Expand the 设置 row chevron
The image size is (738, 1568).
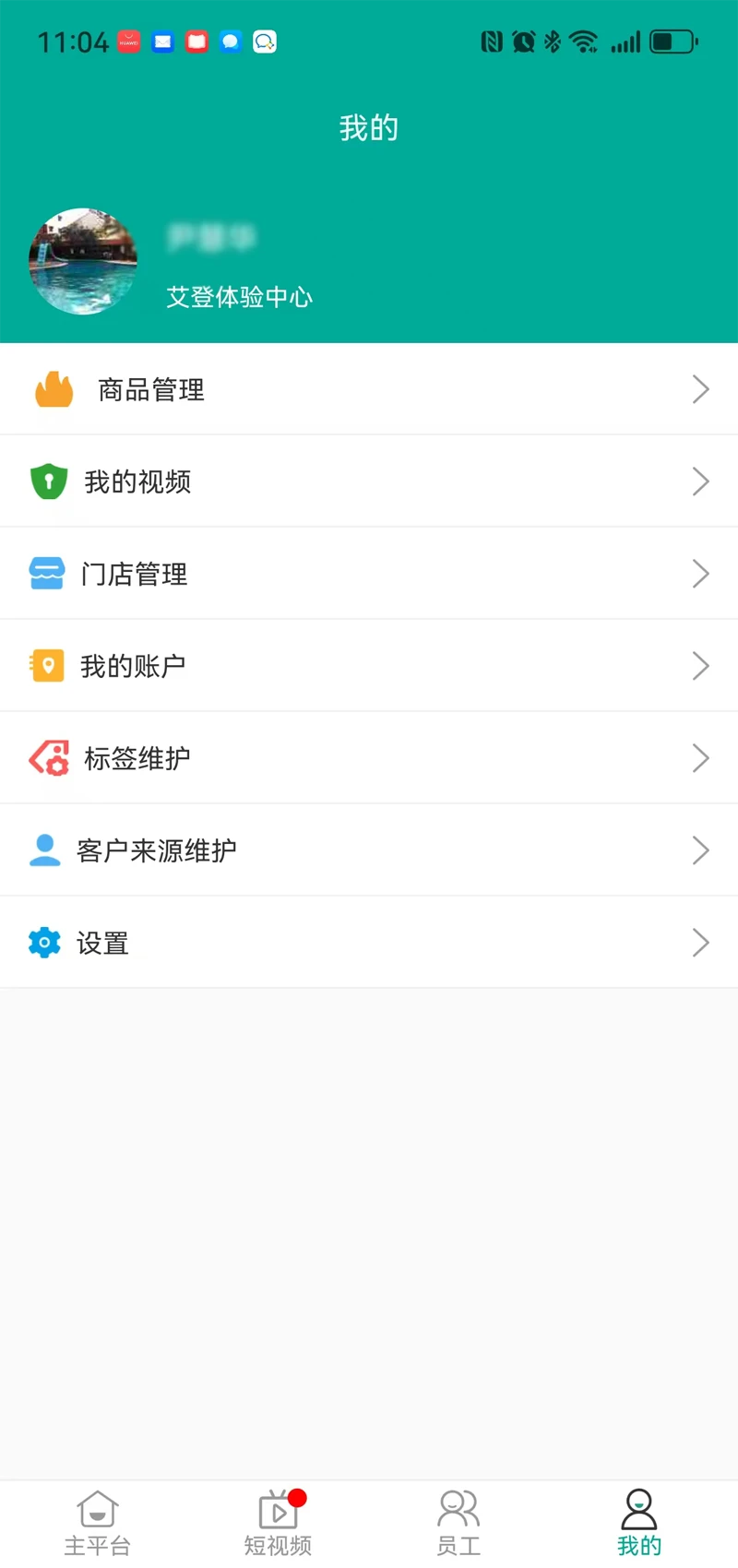pos(701,942)
